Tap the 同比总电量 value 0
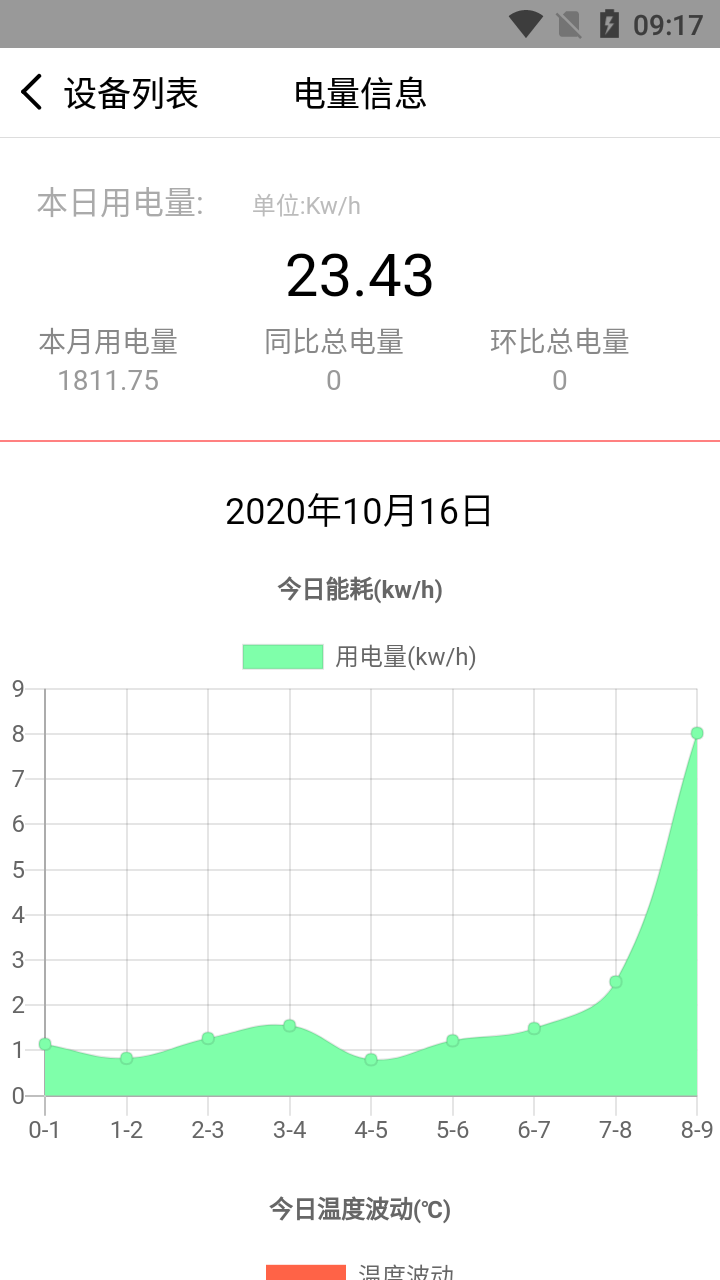Image resolution: width=720 pixels, height=1280 pixels. pyautogui.click(x=333, y=380)
